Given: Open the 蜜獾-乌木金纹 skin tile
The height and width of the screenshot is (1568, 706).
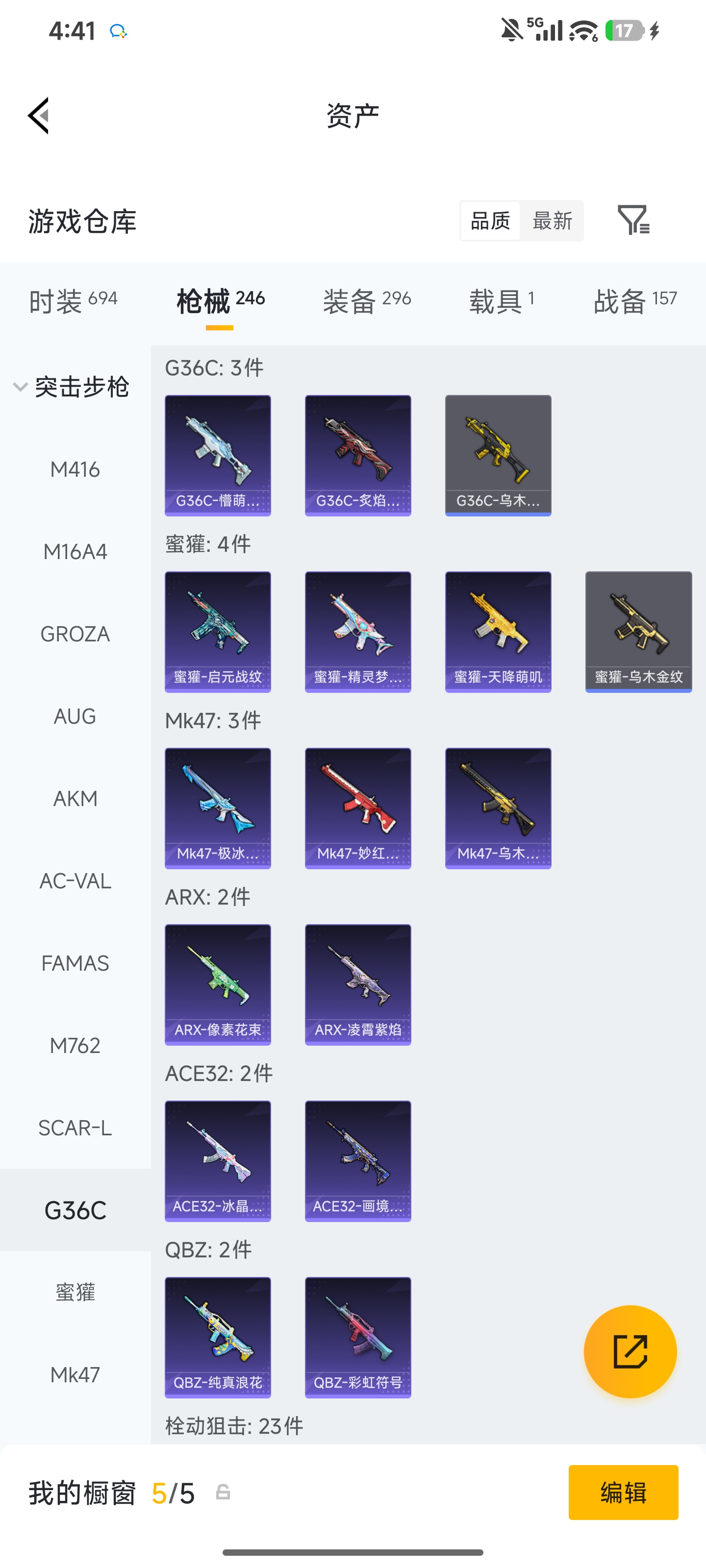Looking at the screenshot, I should [x=638, y=632].
